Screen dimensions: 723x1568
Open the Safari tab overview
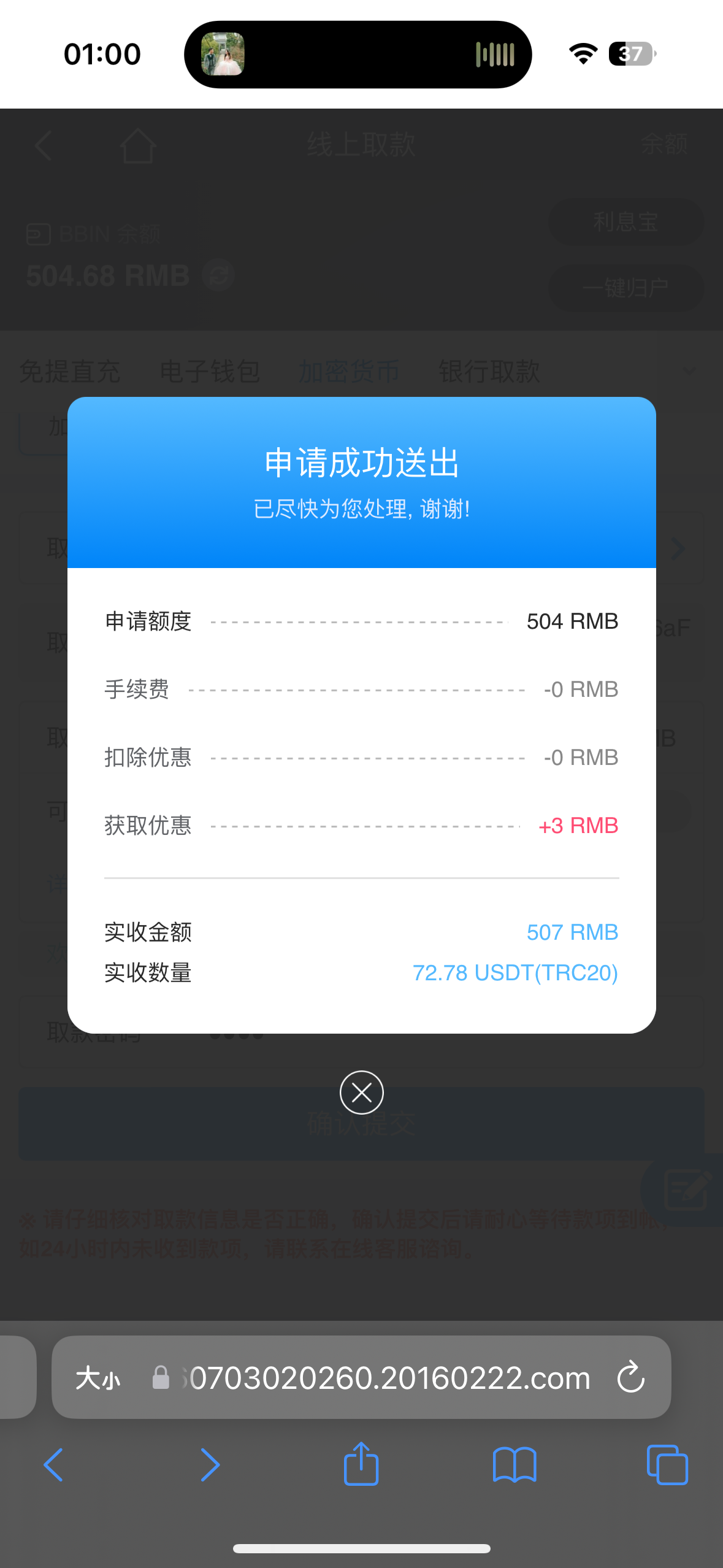(668, 1465)
